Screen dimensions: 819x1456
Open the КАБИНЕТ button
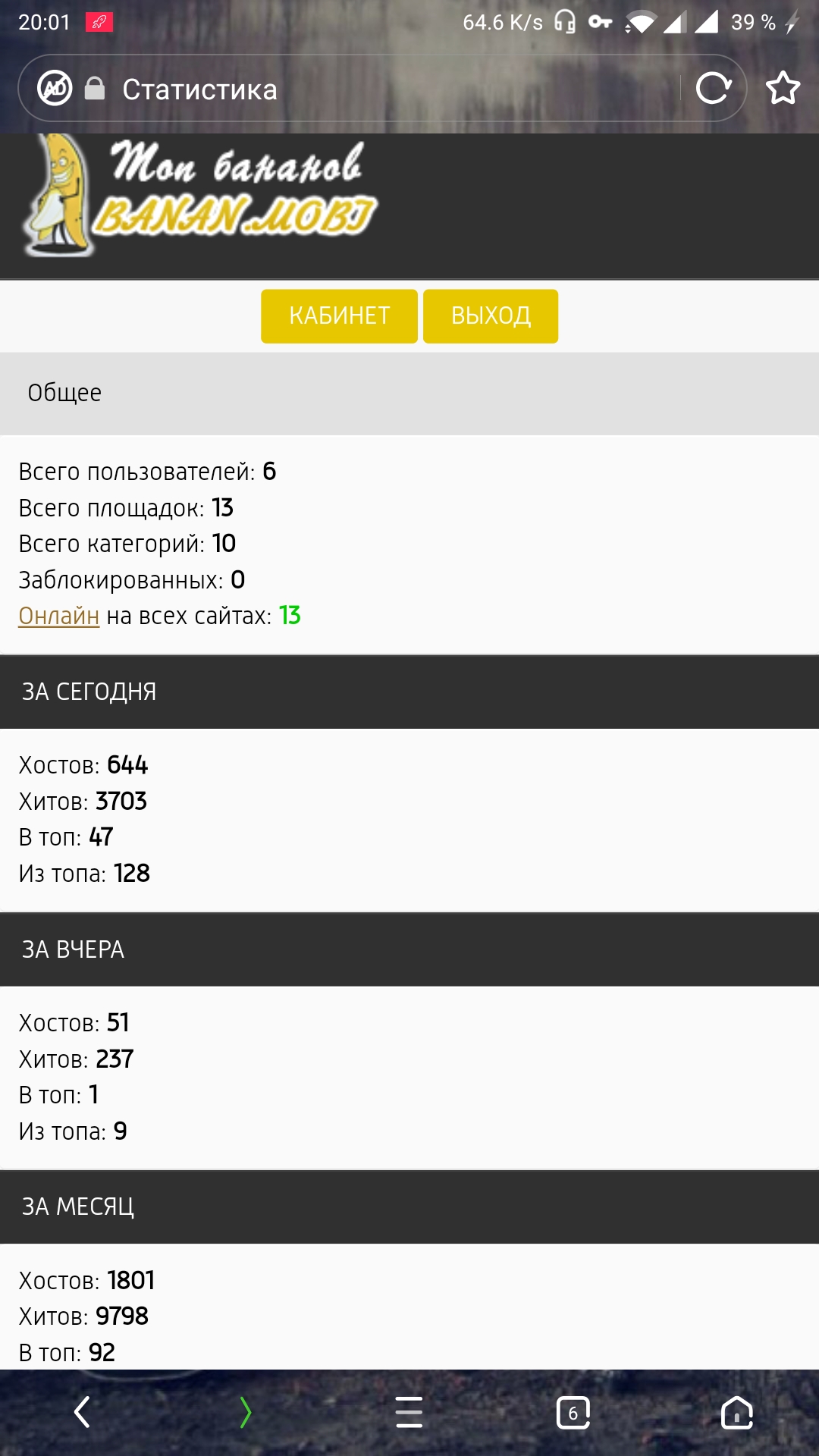click(339, 315)
